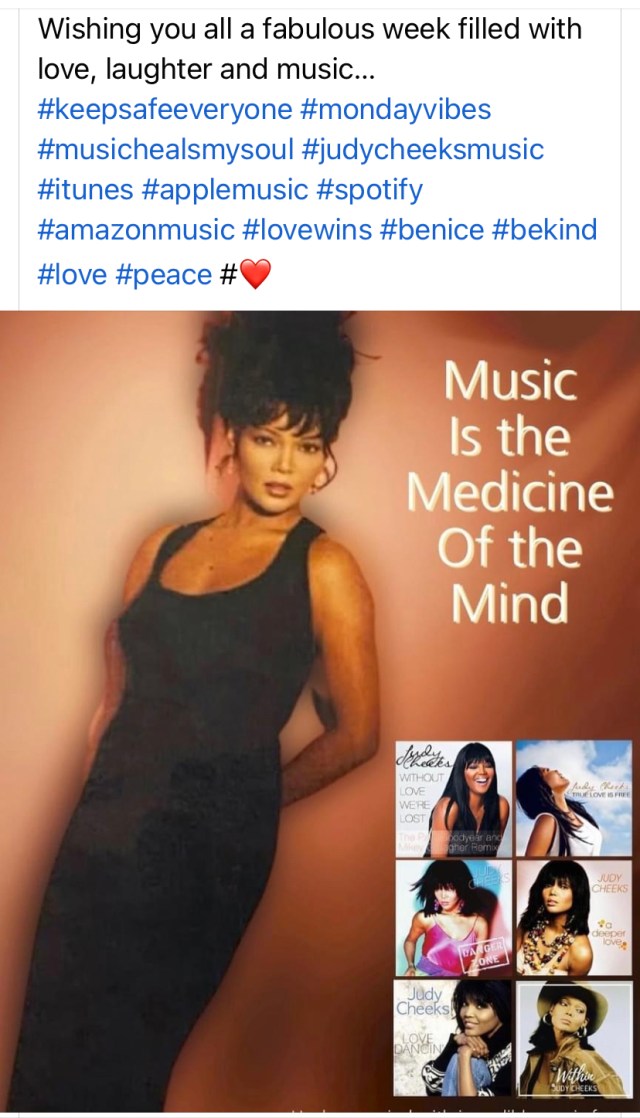The width and height of the screenshot is (640, 1118).
Task: Open the post's photo in full view
Action: click(320, 700)
